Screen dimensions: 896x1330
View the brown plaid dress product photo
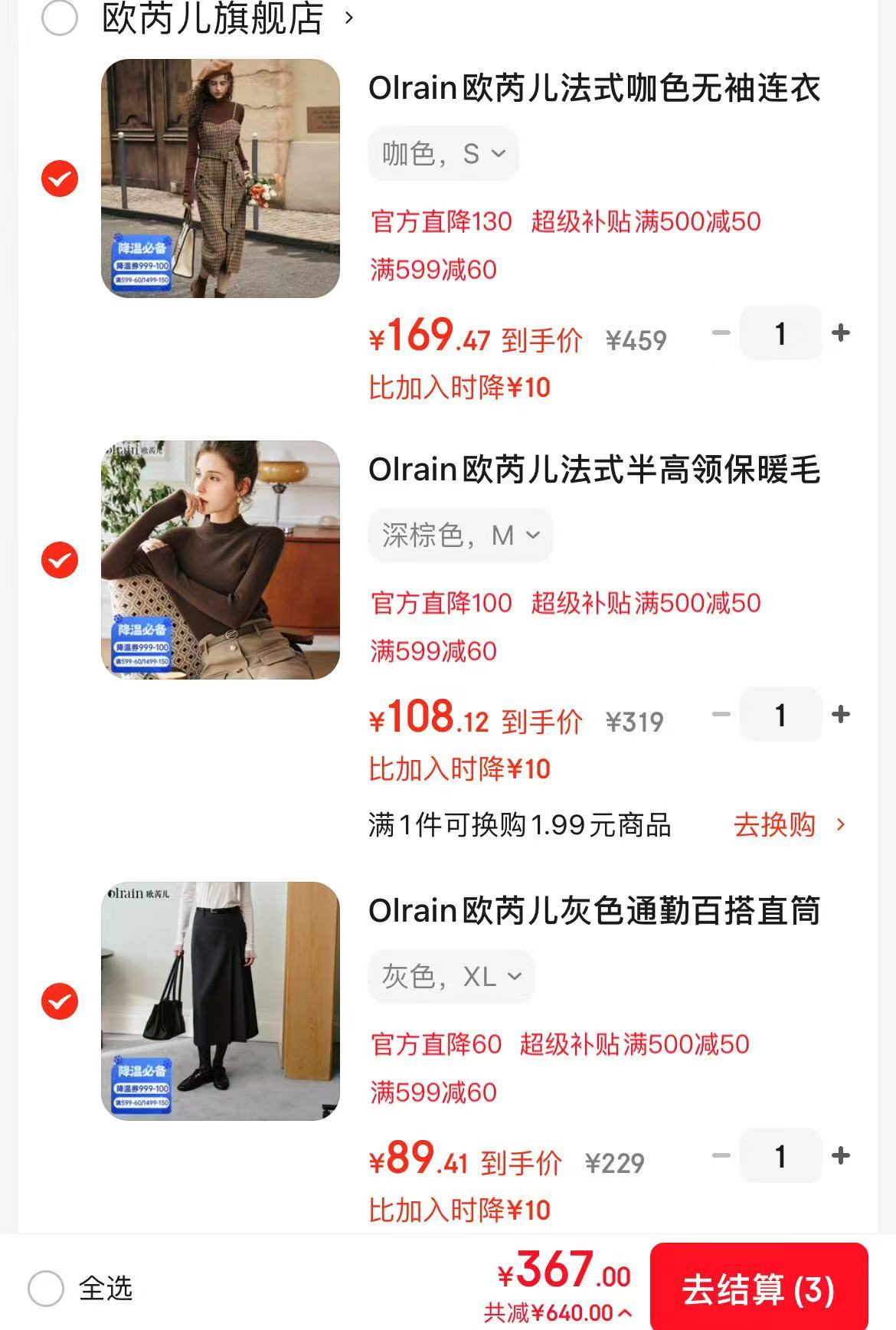[x=221, y=180]
